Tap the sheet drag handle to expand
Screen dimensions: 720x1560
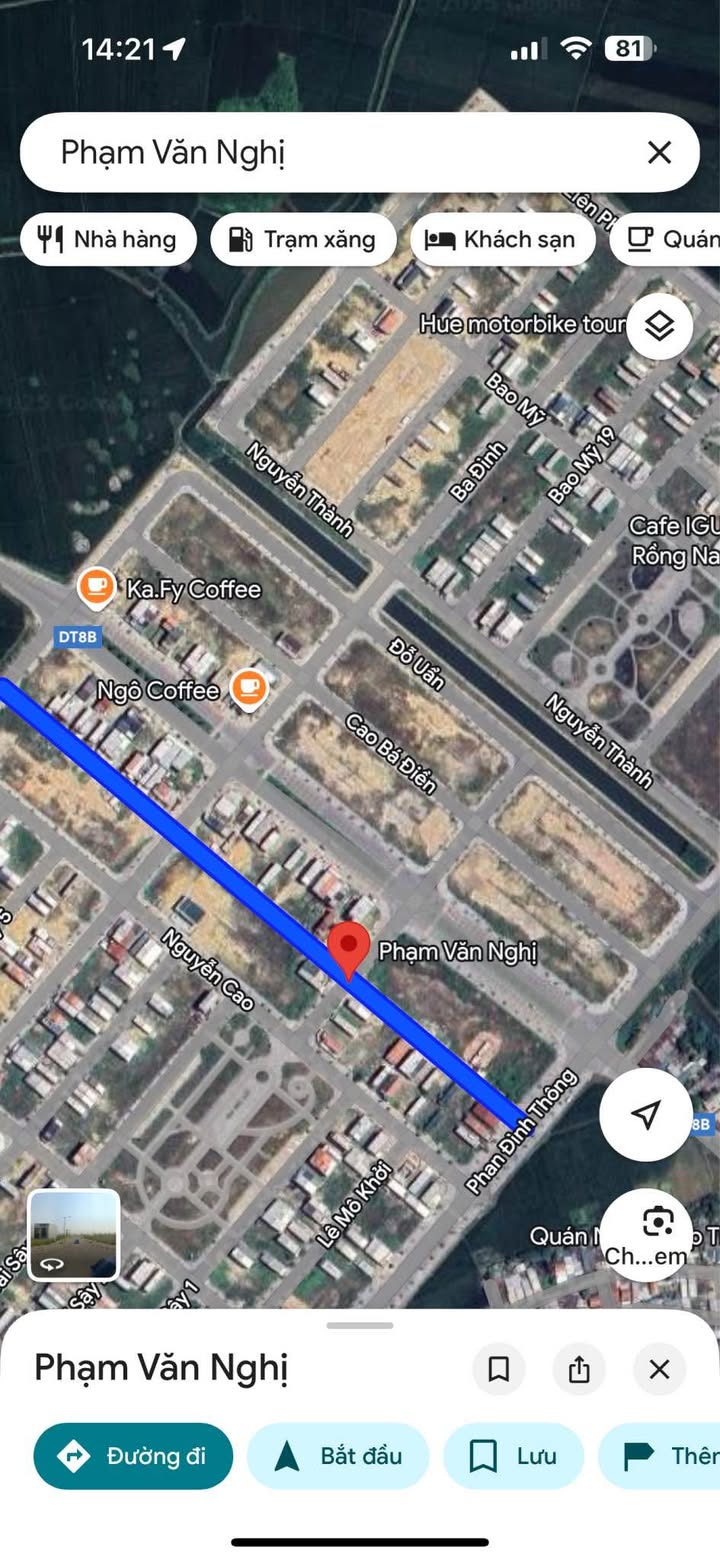[360, 1326]
